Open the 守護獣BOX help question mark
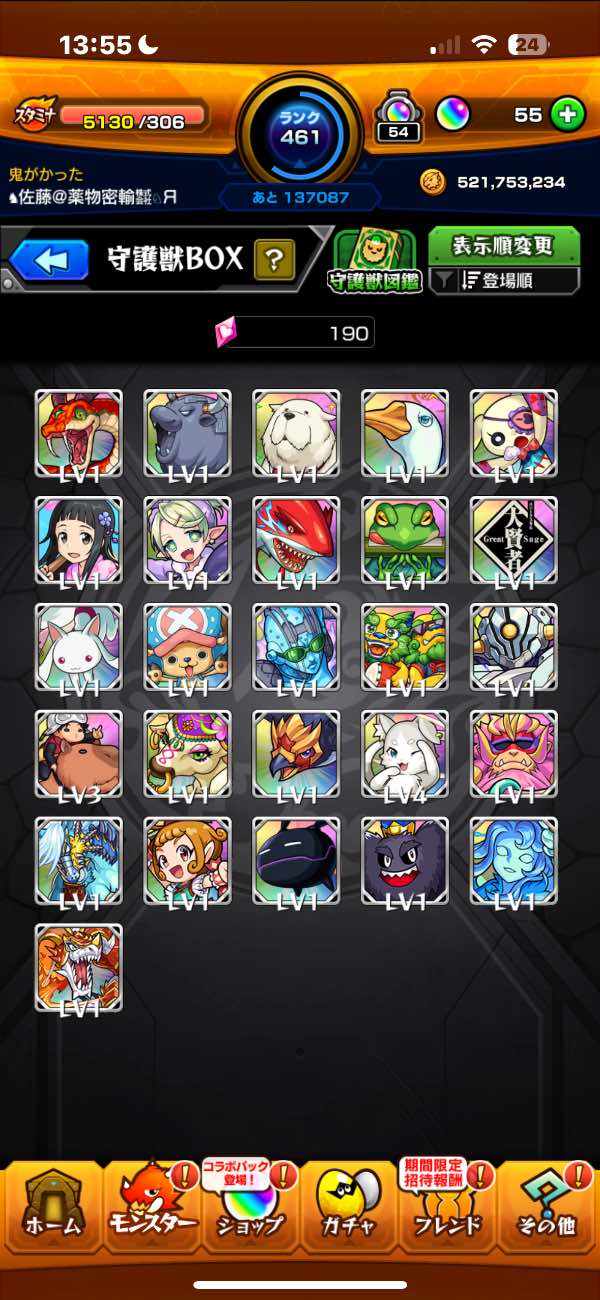The image size is (600, 1300). tap(274, 260)
